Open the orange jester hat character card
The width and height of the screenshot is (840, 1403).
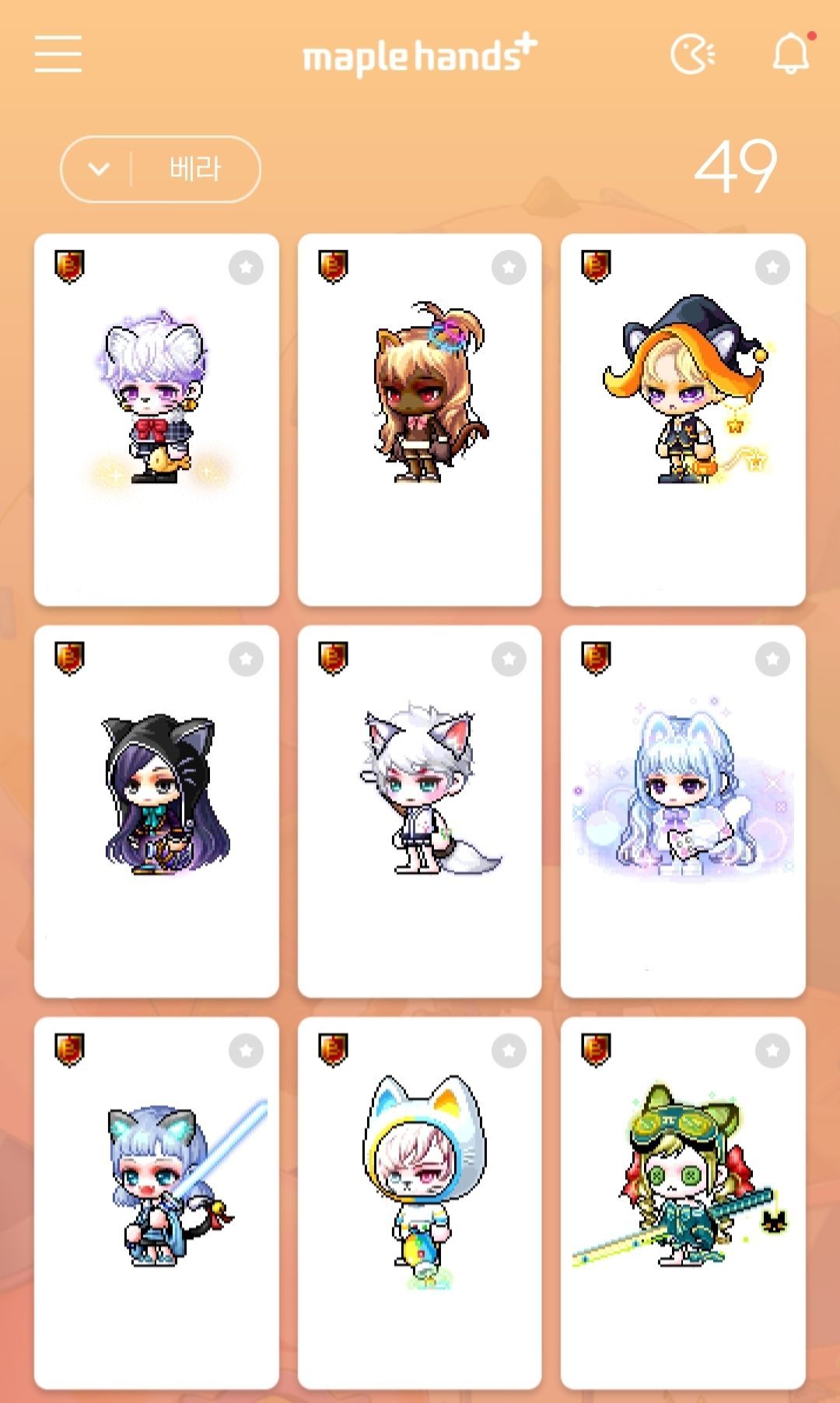683,420
